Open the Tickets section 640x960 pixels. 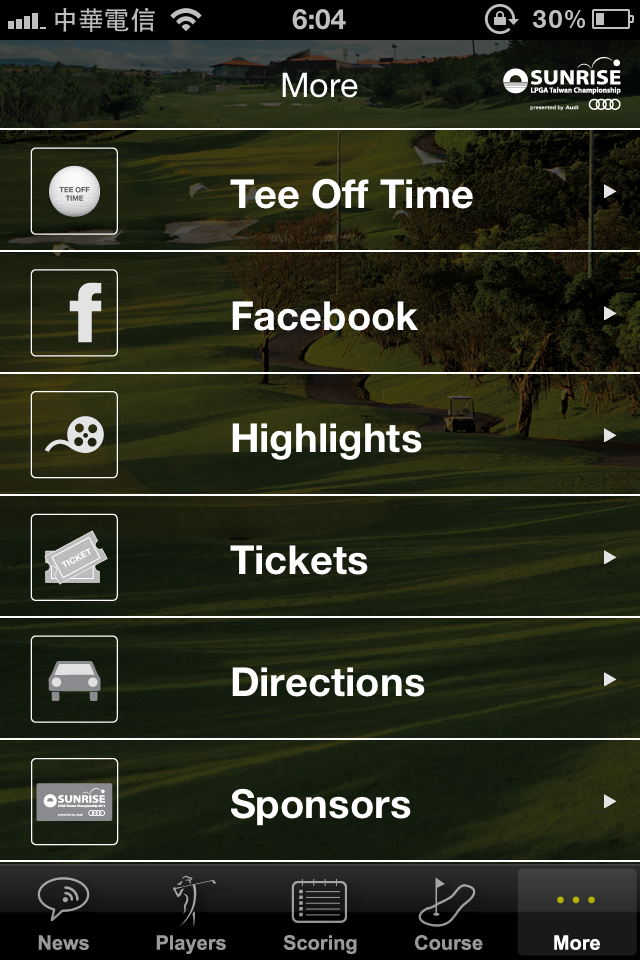click(320, 559)
